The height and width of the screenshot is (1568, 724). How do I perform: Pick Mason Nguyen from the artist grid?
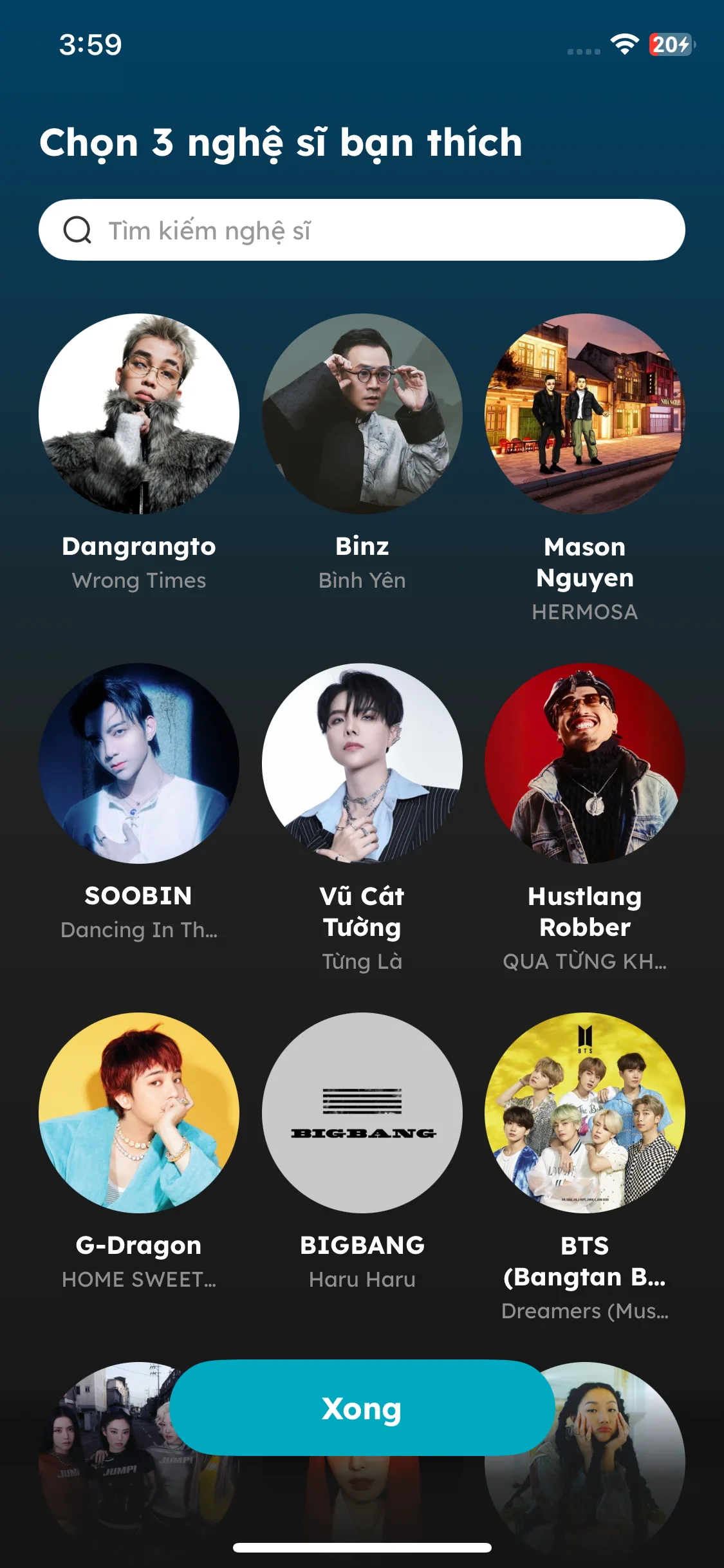(584, 414)
